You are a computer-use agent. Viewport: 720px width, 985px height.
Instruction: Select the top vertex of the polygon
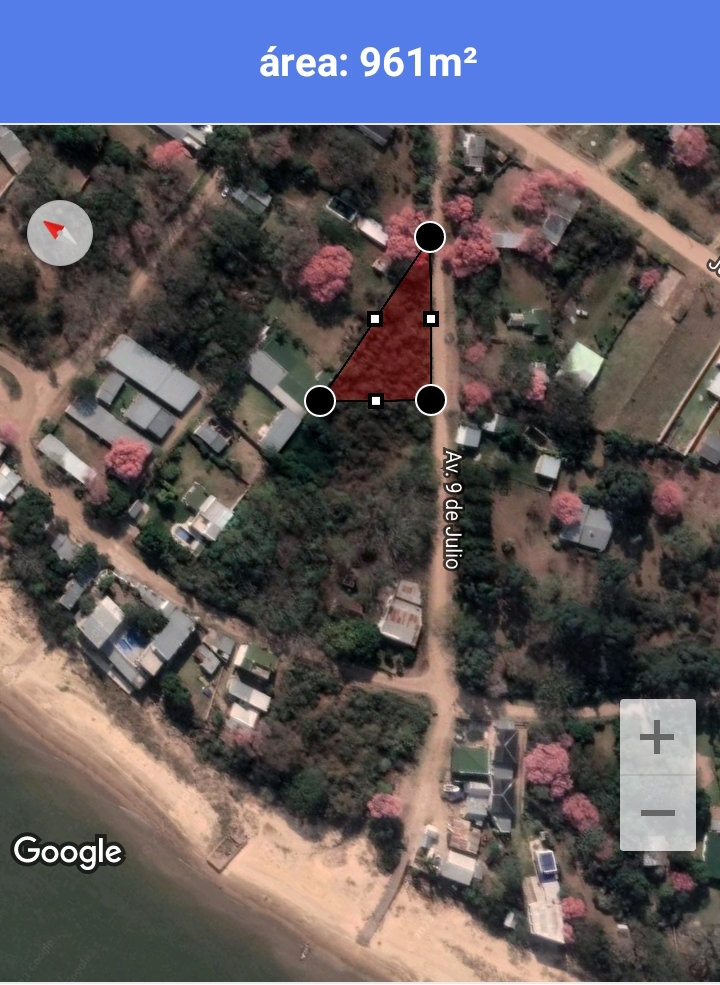(x=430, y=237)
